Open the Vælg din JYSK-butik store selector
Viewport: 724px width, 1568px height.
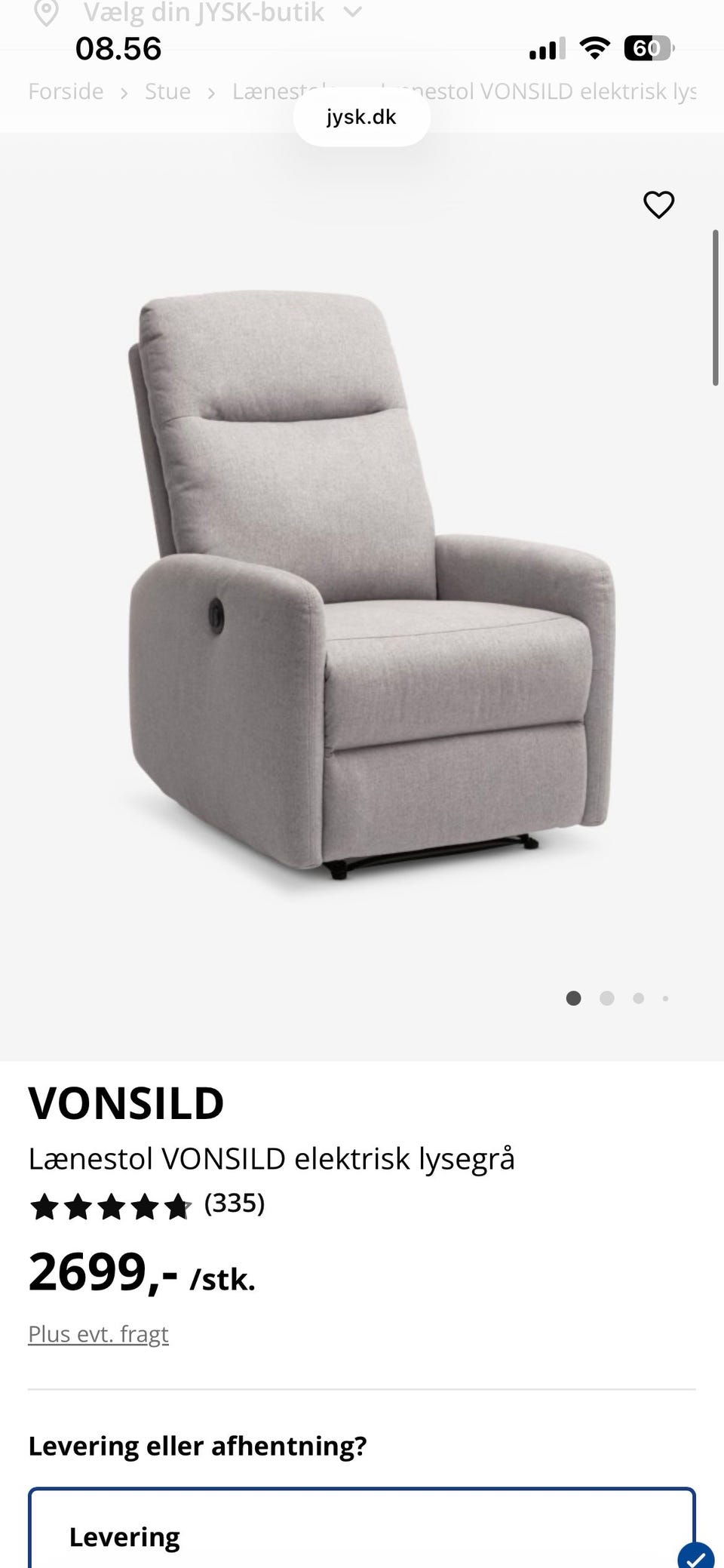[204, 12]
